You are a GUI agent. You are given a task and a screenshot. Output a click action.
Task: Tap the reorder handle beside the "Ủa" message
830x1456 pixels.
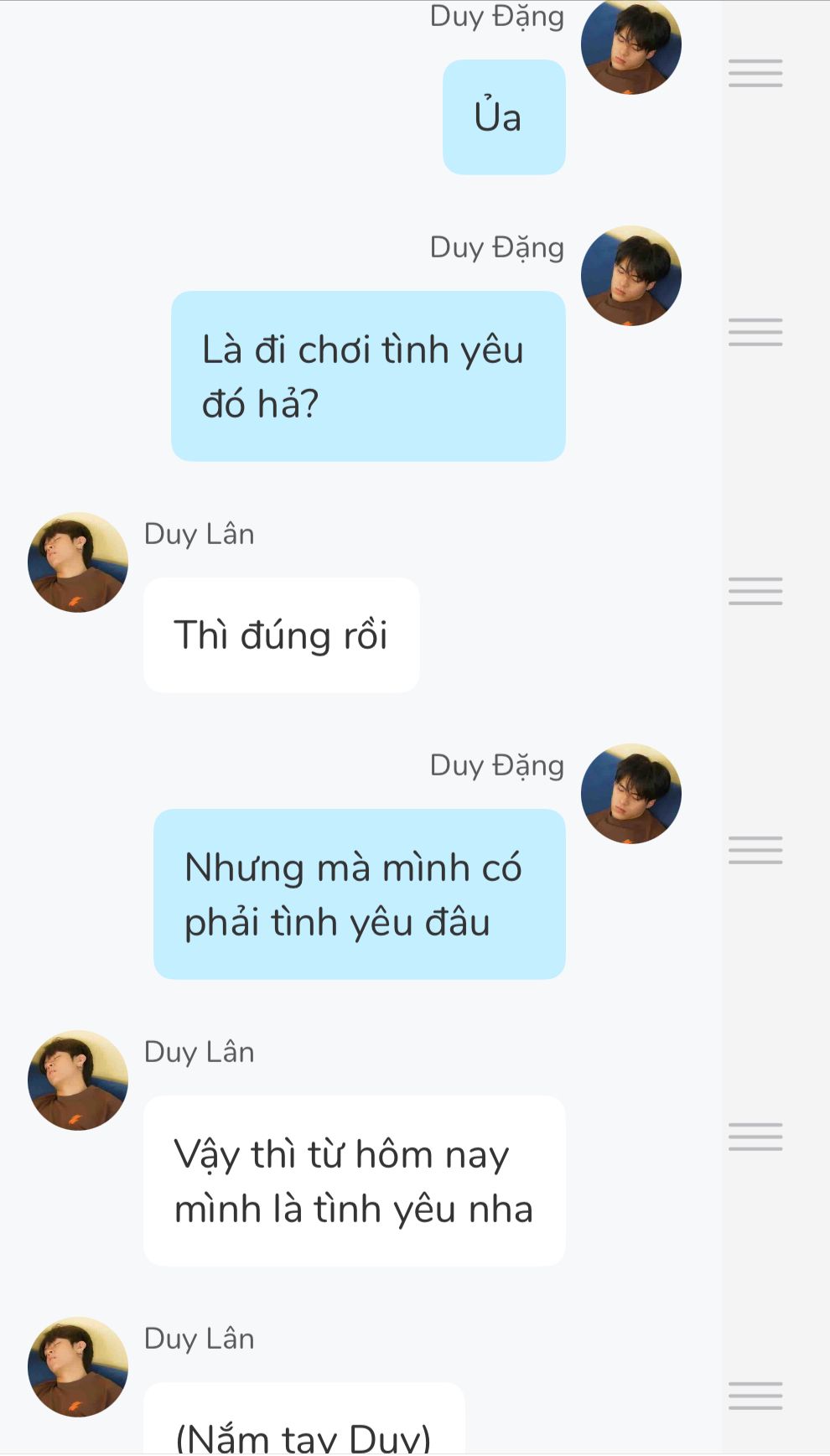pyautogui.click(x=755, y=73)
